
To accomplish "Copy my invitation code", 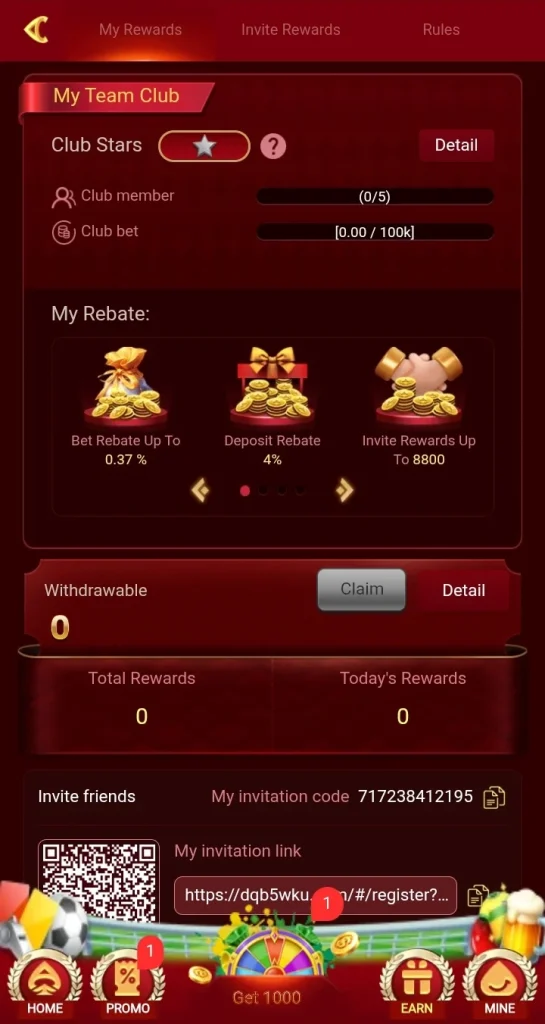I will click(x=494, y=797).
